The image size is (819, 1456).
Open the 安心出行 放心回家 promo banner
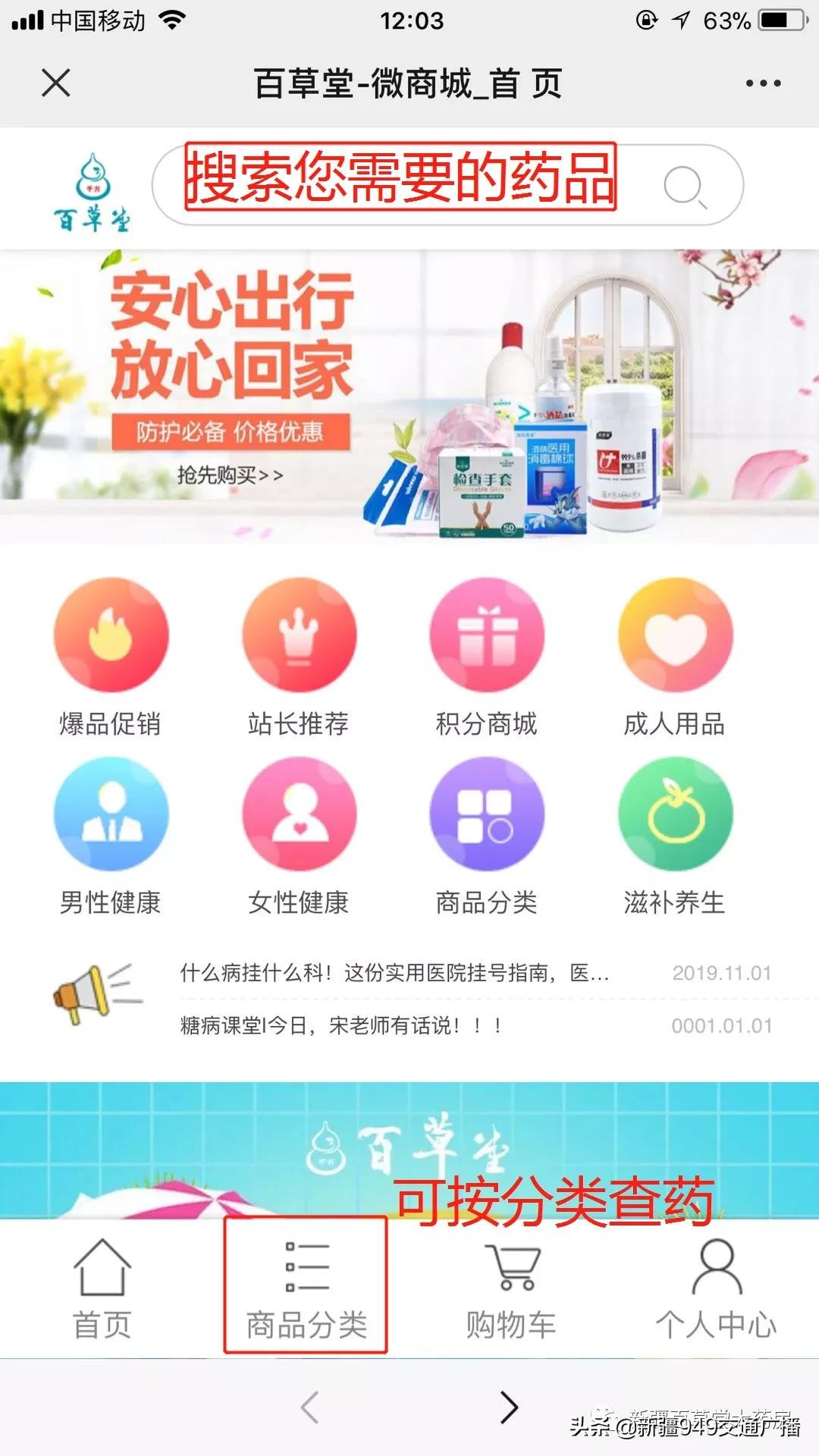pos(409,394)
